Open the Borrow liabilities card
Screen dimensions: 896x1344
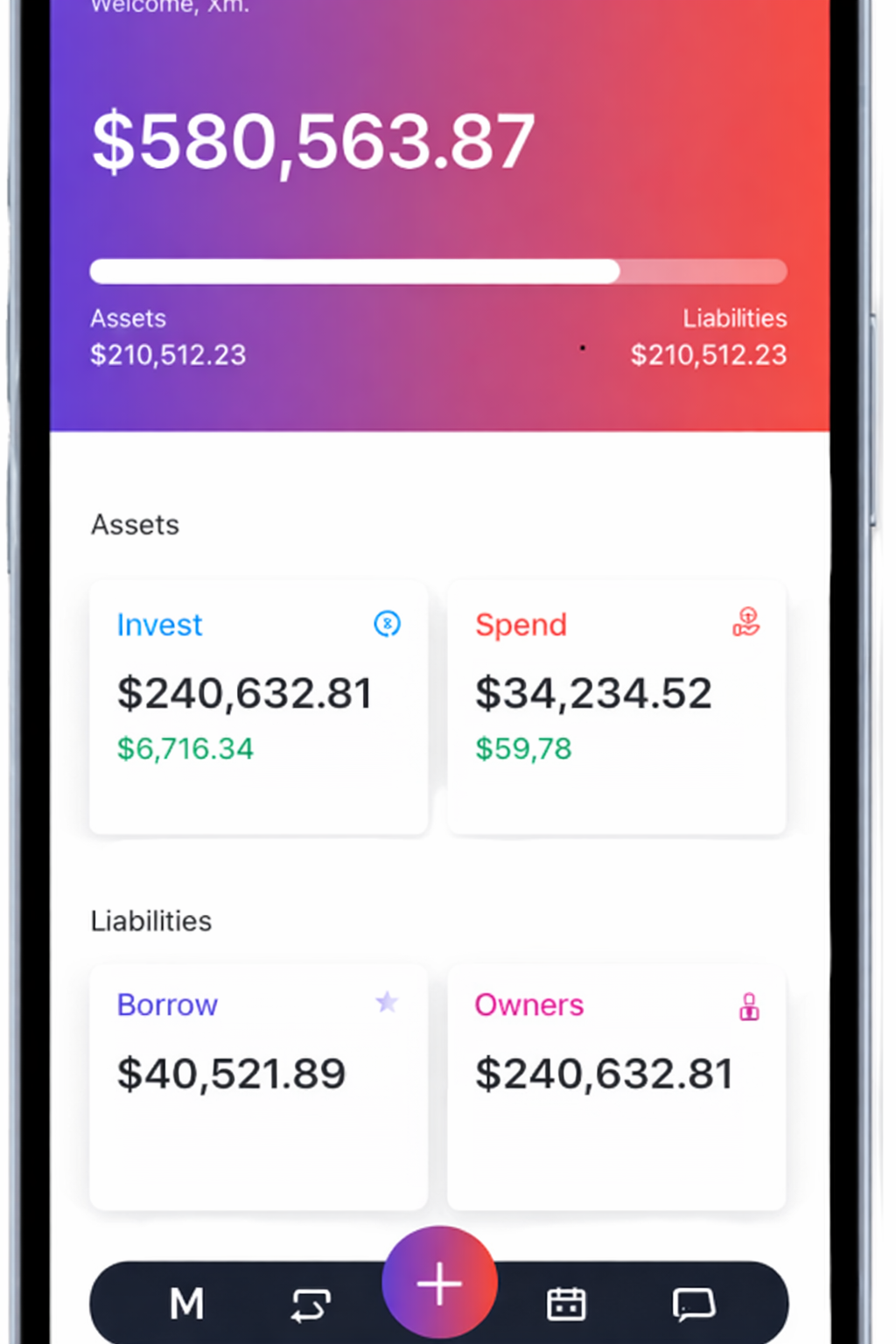pyautogui.click(x=258, y=1087)
